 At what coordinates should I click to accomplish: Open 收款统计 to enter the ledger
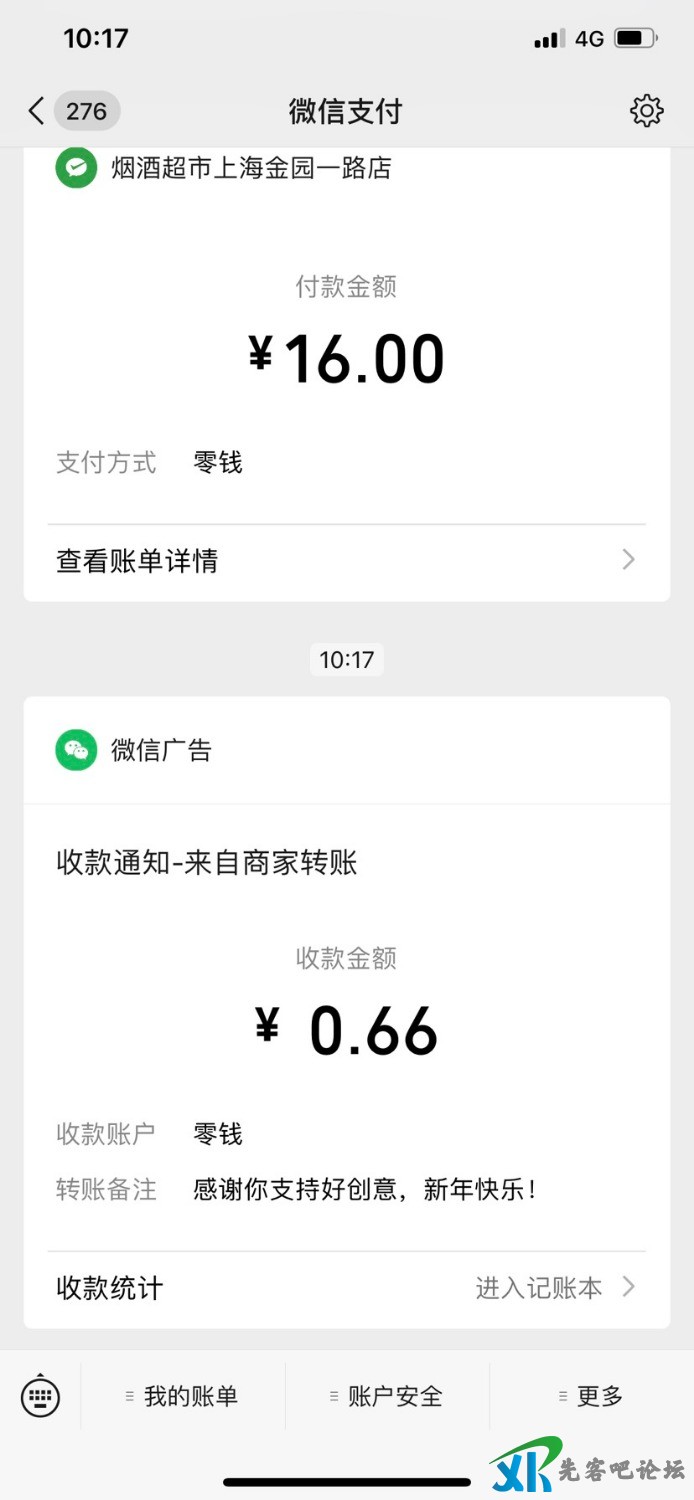tap(346, 1288)
